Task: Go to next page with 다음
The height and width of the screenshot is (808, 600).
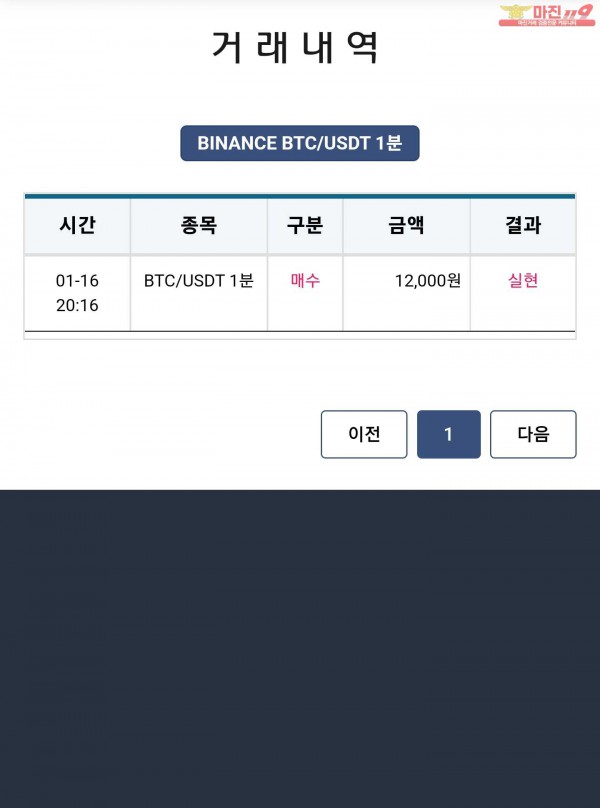Action: pyautogui.click(x=533, y=434)
